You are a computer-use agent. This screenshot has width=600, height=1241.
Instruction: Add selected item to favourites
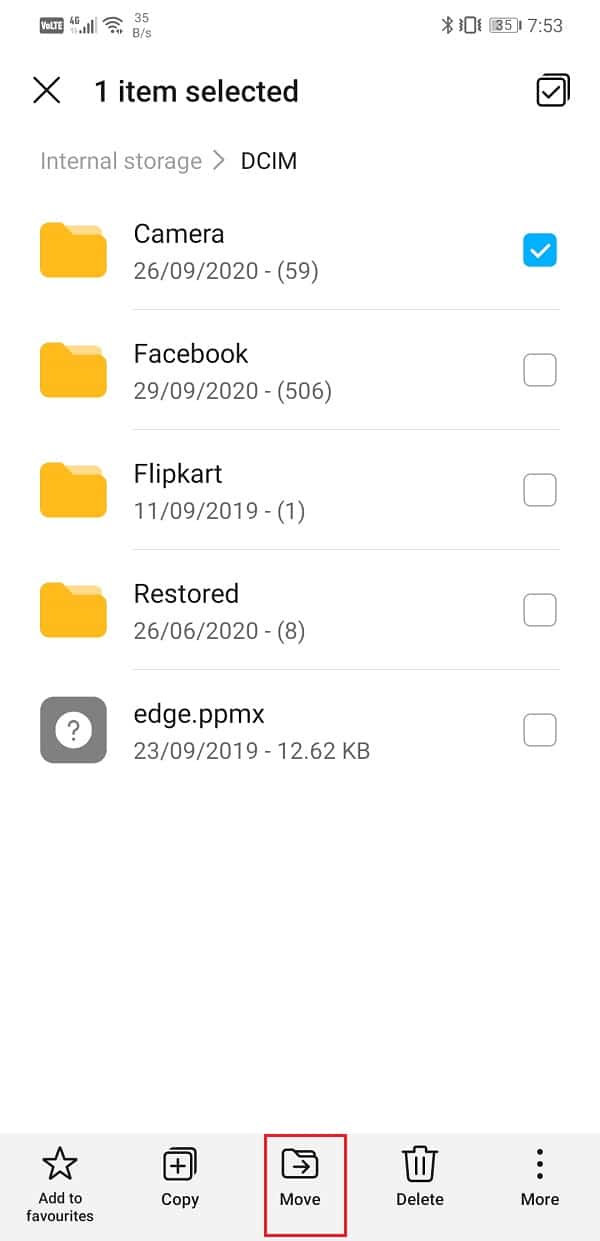coord(60,1185)
